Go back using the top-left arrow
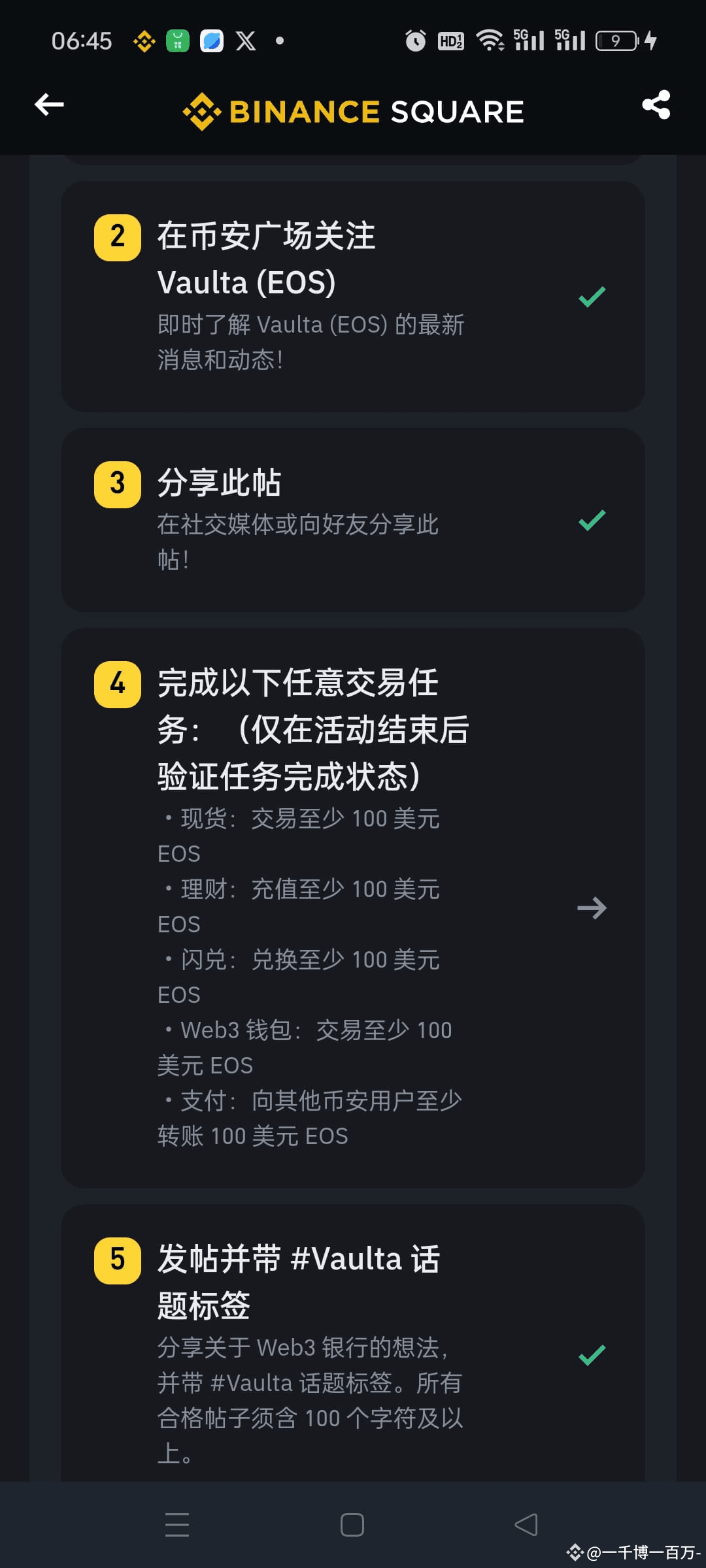706x1568 pixels. [49, 105]
